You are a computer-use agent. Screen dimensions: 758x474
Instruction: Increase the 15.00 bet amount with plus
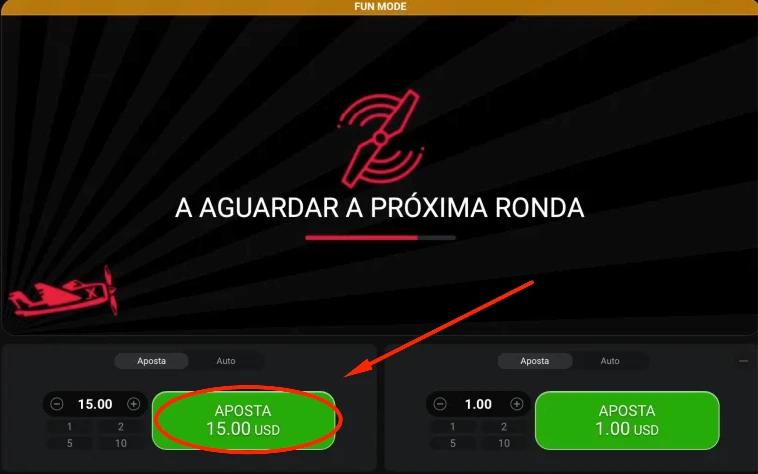133,404
